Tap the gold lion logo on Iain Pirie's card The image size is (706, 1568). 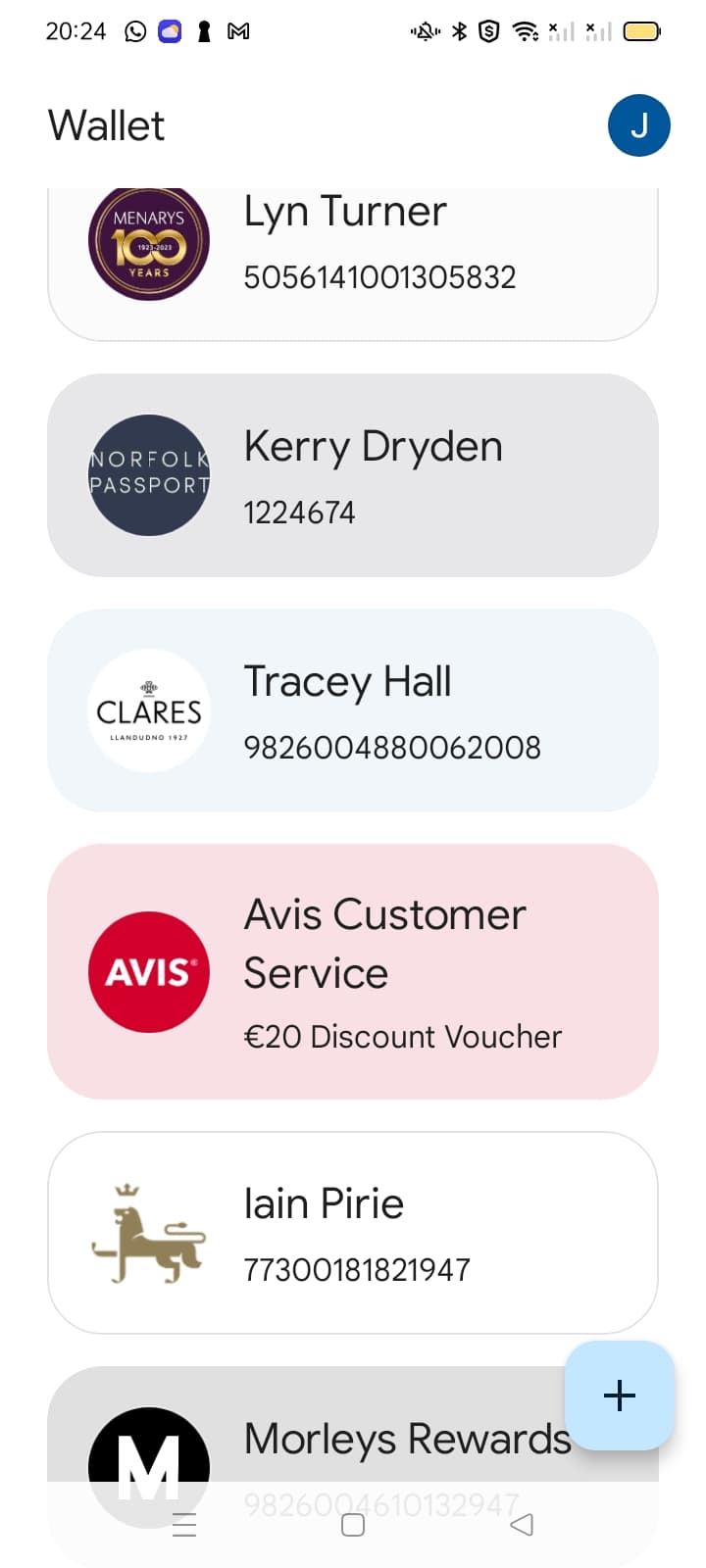[148, 1235]
